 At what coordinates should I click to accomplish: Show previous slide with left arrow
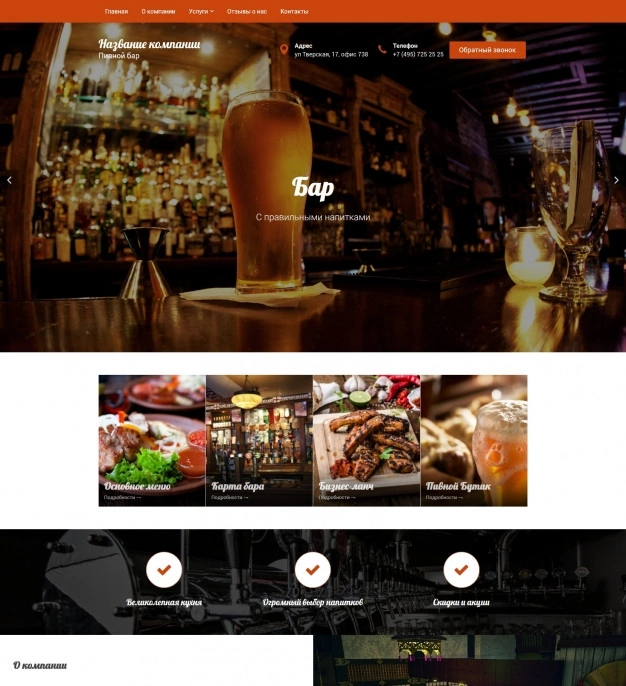tap(10, 180)
